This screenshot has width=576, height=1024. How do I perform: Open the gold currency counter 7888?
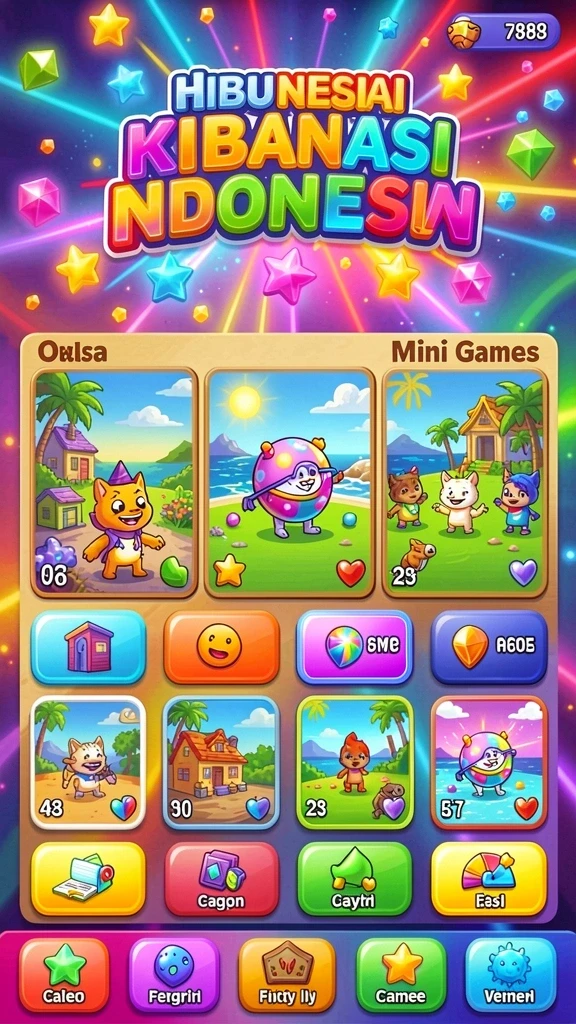pyautogui.click(x=504, y=31)
